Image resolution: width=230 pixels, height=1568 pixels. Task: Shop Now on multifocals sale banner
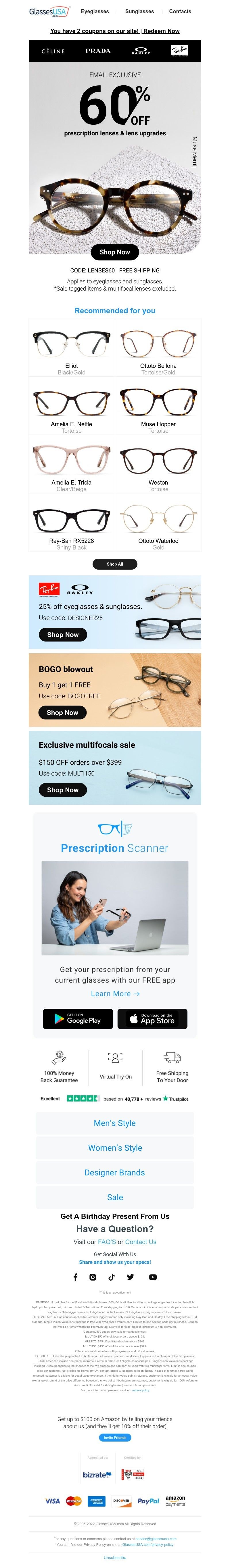coord(63,789)
